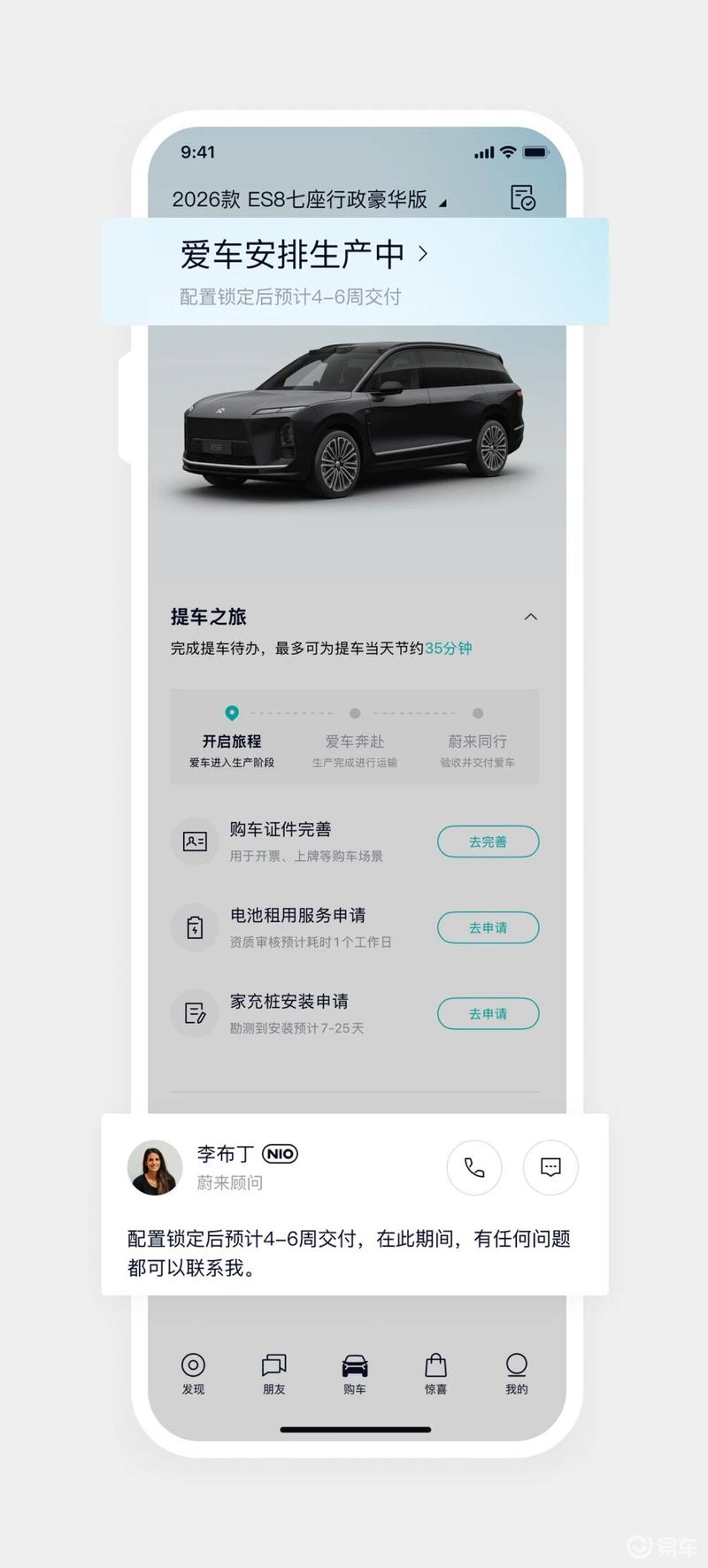This screenshot has height=1568, width=708.
Task: Select the 开启旅程 progress step marker
Action: pos(232,712)
